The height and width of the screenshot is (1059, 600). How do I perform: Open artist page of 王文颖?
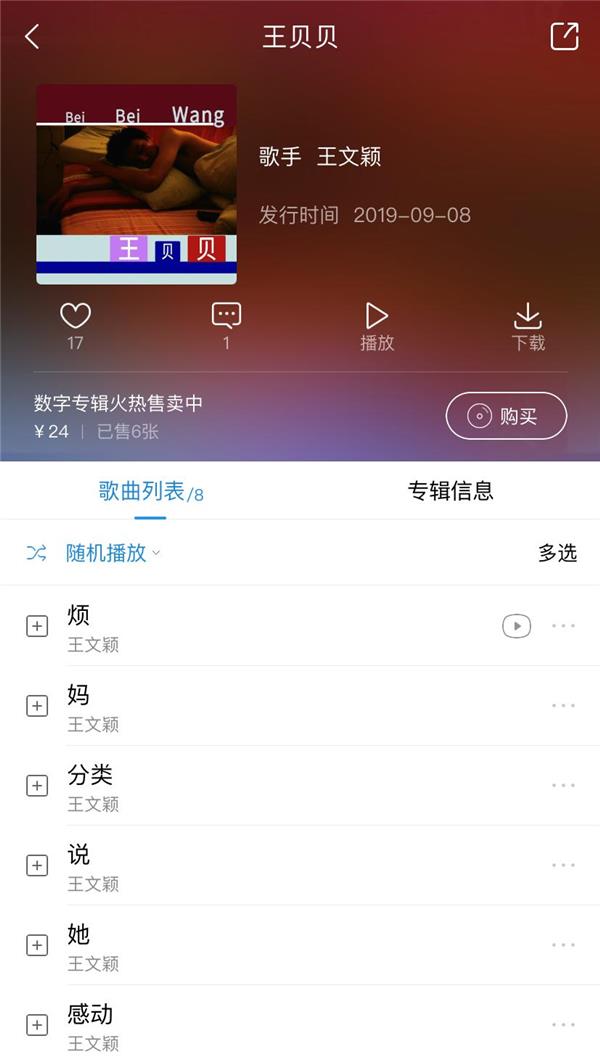[x=348, y=157]
